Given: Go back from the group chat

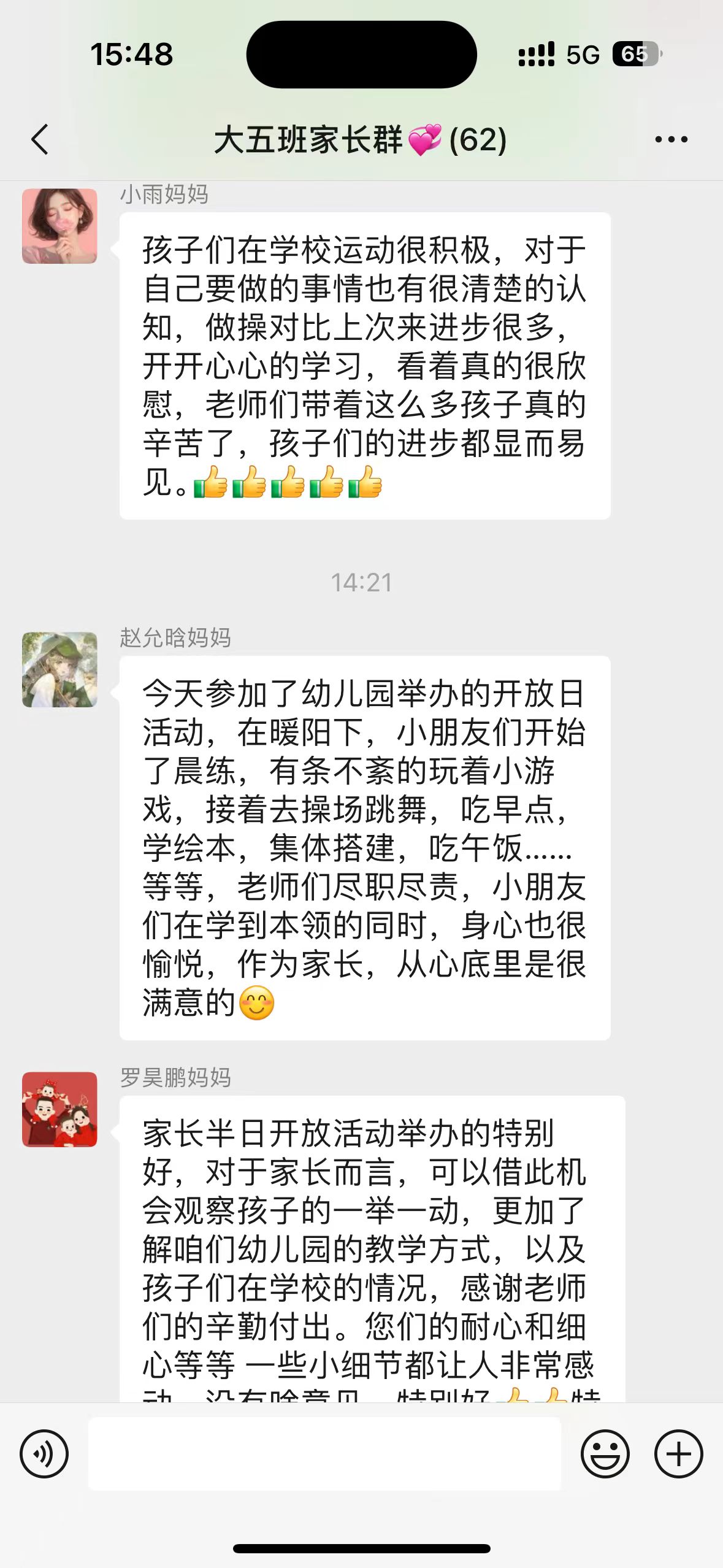Looking at the screenshot, I should pyautogui.click(x=40, y=139).
